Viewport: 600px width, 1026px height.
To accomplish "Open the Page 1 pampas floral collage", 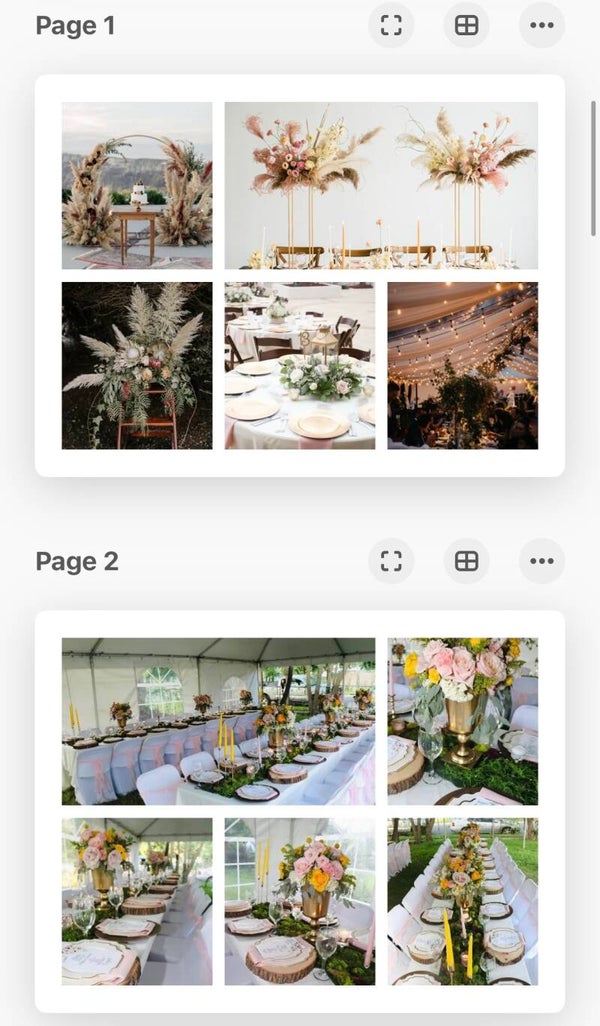I will click(300, 275).
